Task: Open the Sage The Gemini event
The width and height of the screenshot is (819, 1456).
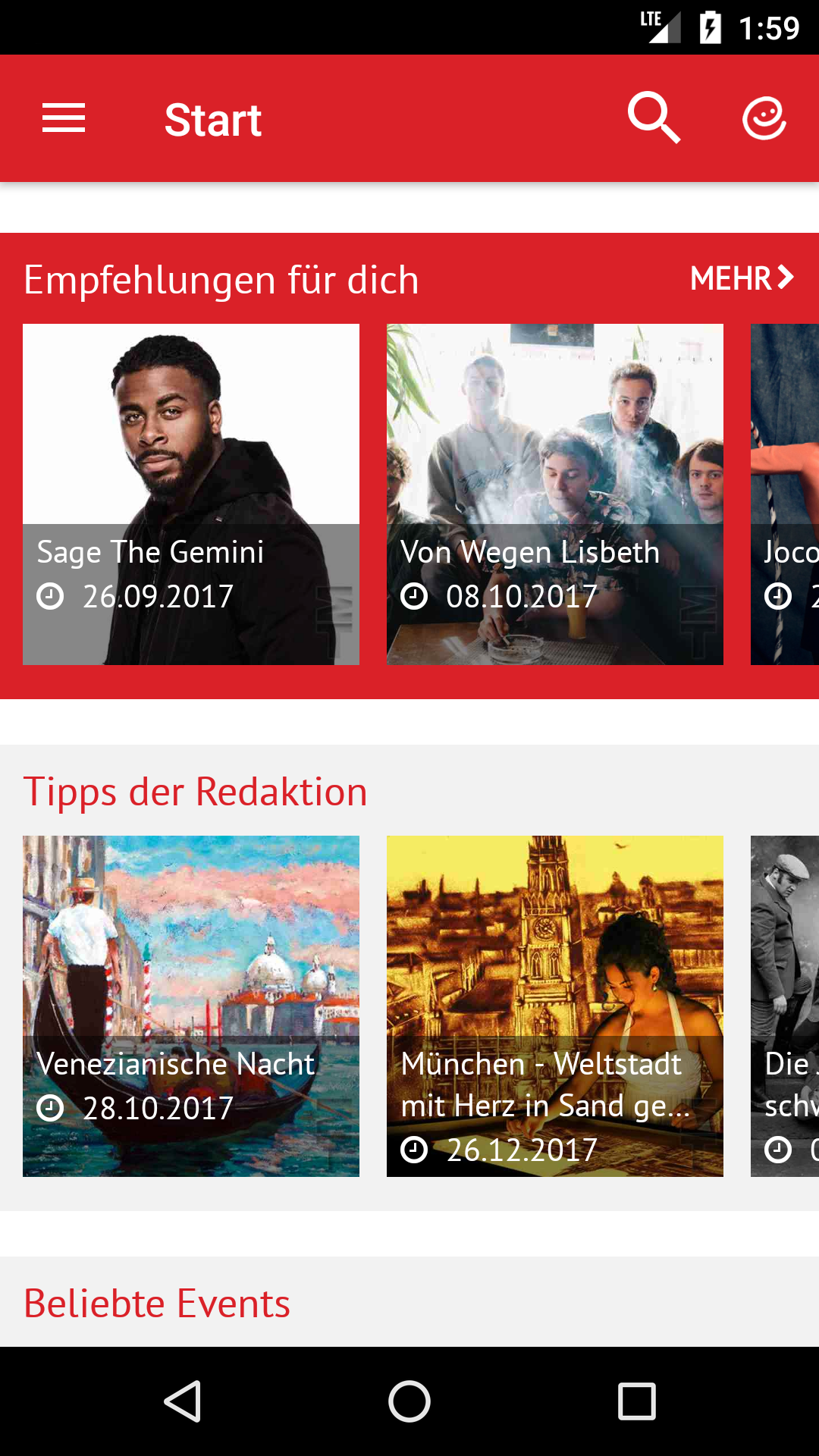Action: tap(191, 494)
